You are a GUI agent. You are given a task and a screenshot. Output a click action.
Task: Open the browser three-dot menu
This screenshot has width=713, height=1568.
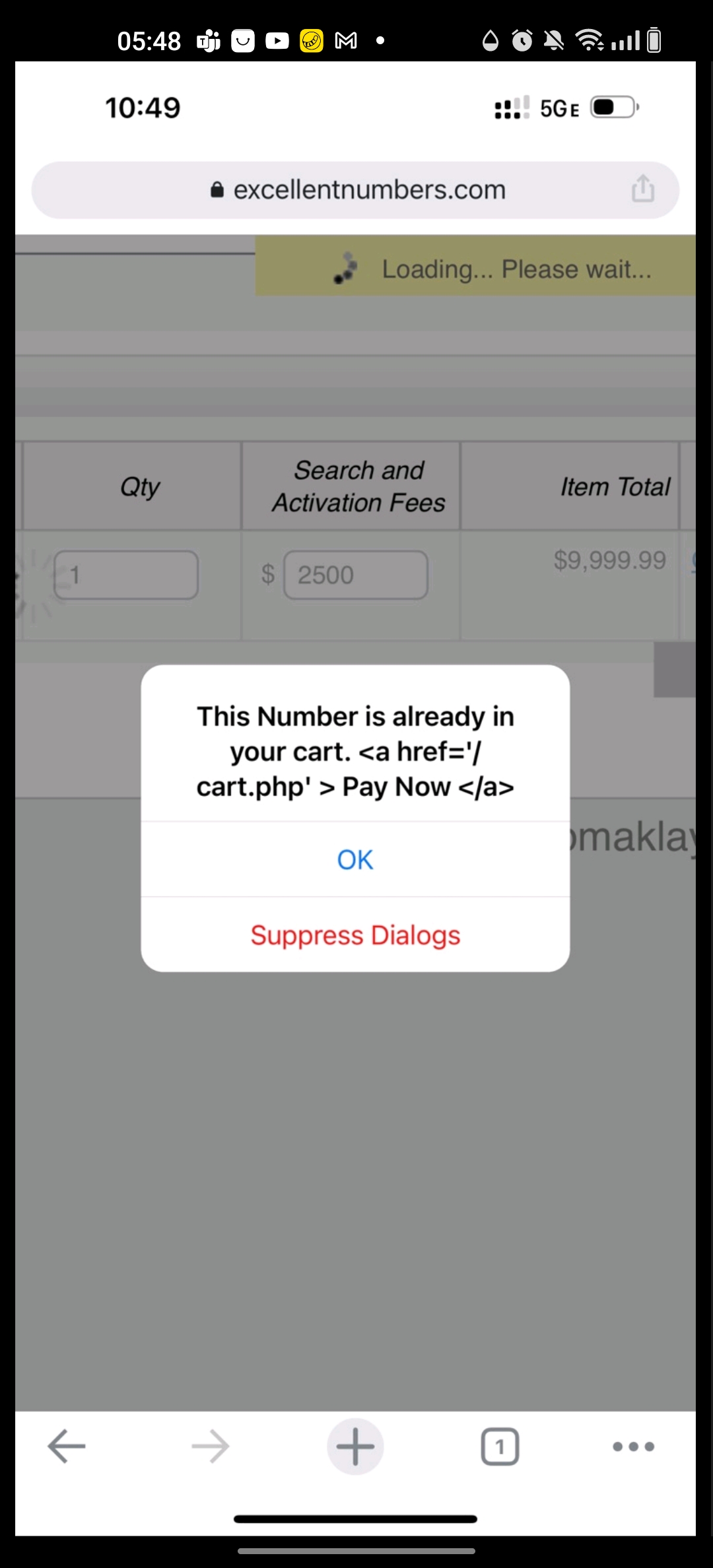point(633,1447)
